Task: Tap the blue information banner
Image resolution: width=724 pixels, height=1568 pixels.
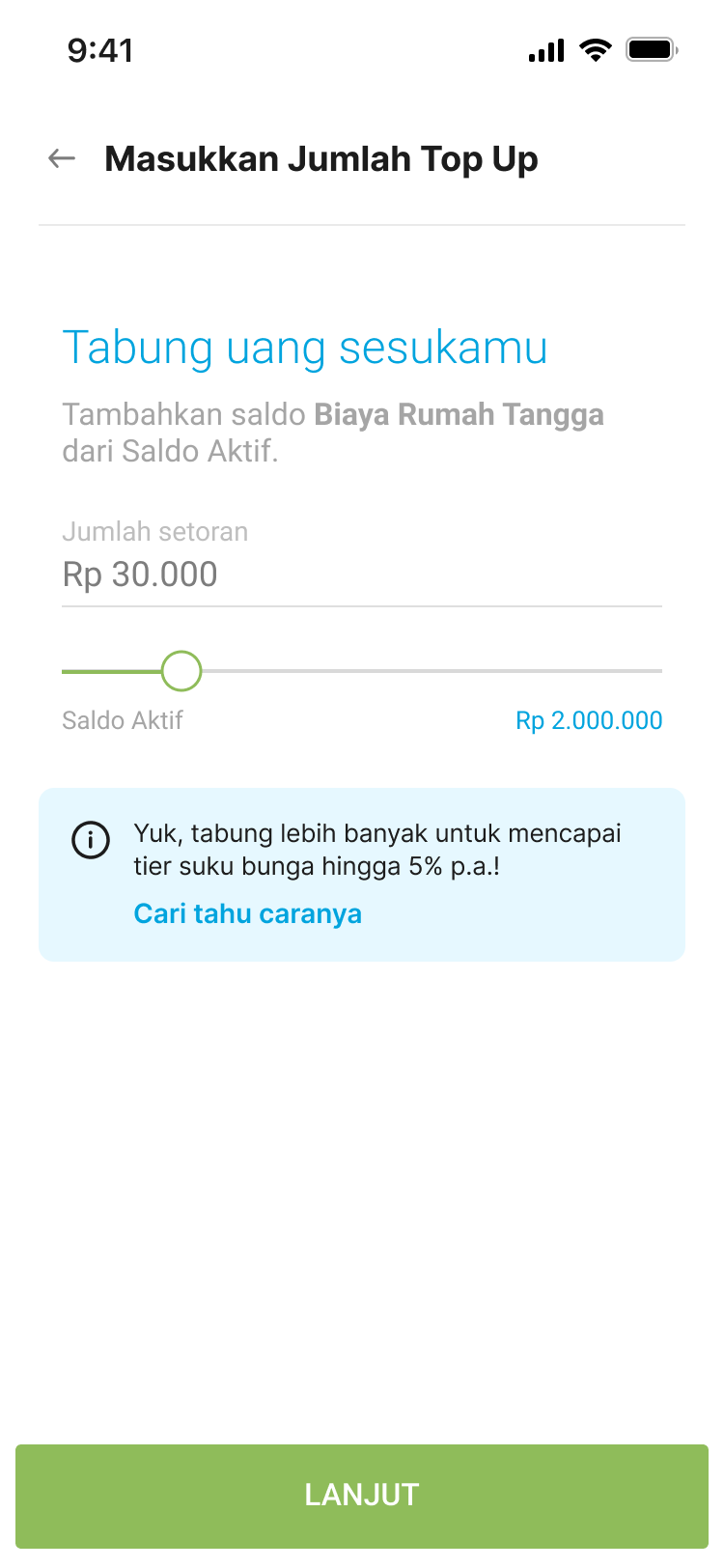Action: pos(362,874)
